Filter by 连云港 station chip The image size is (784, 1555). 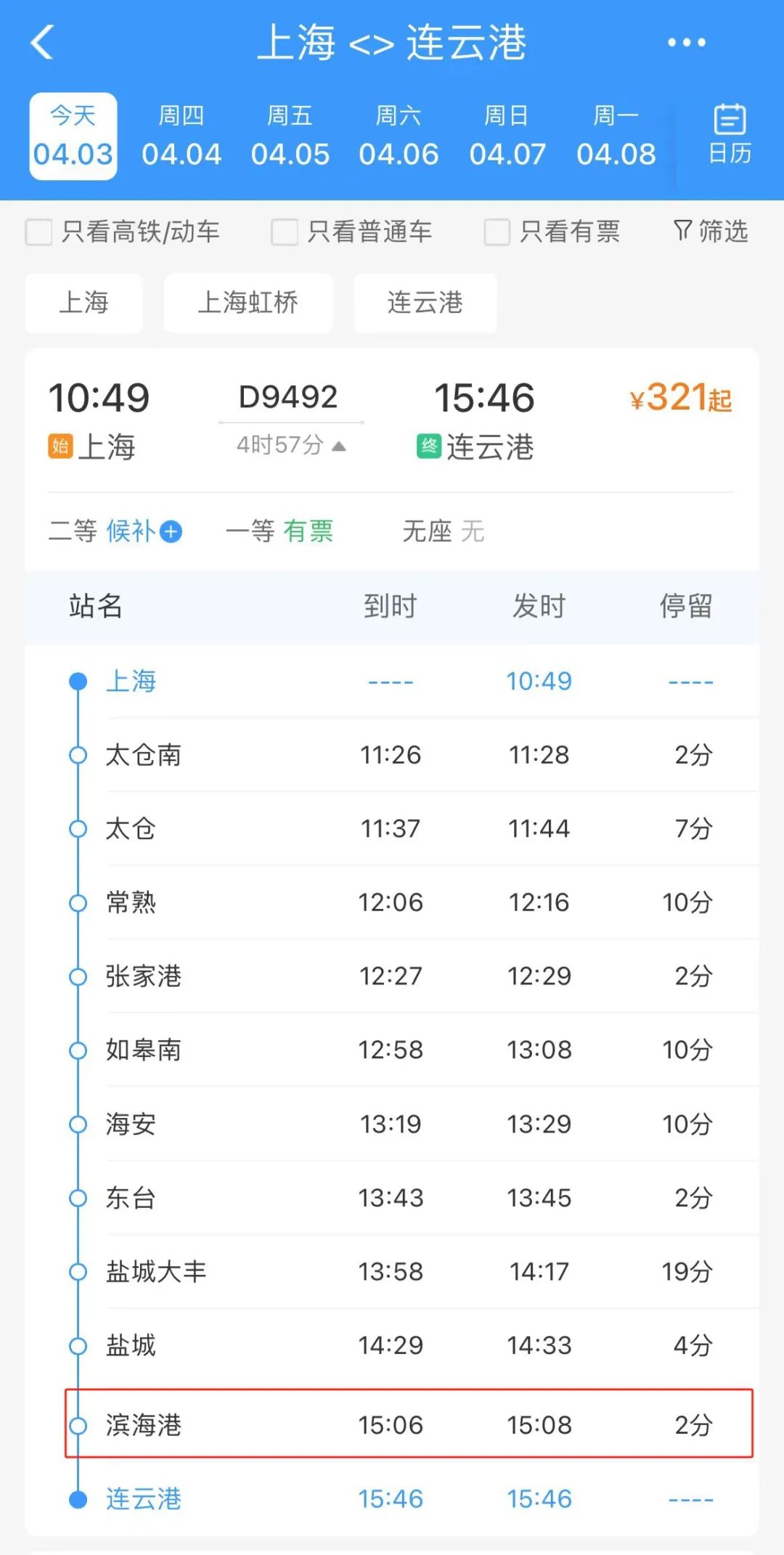(425, 303)
